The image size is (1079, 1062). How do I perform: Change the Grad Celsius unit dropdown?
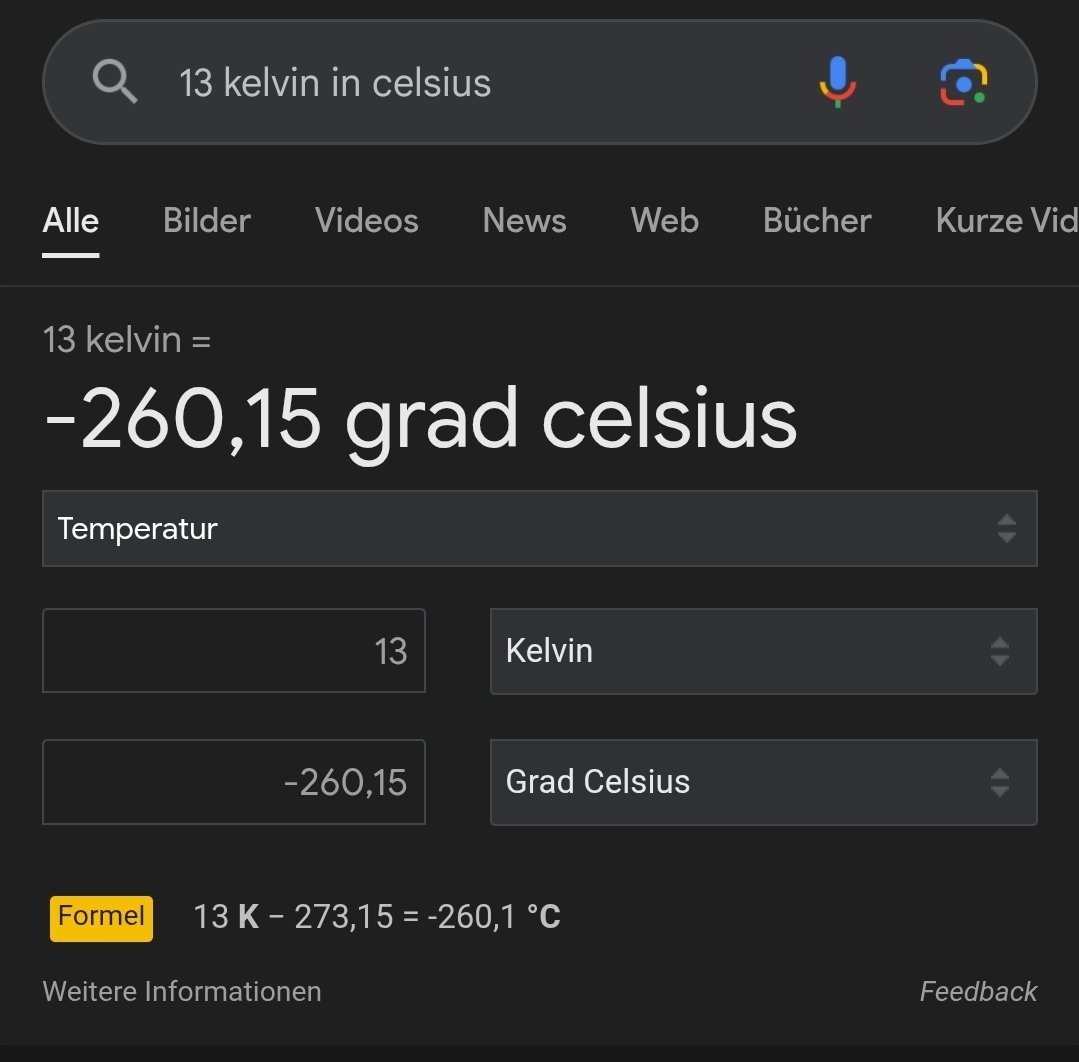763,782
